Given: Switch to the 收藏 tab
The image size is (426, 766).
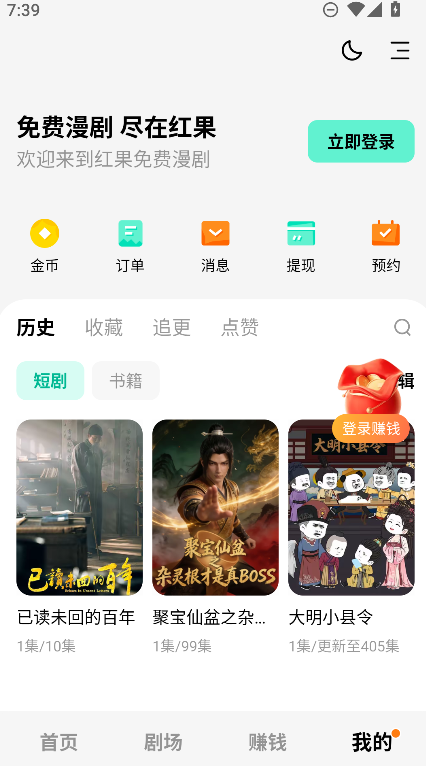Looking at the screenshot, I should [x=104, y=327].
